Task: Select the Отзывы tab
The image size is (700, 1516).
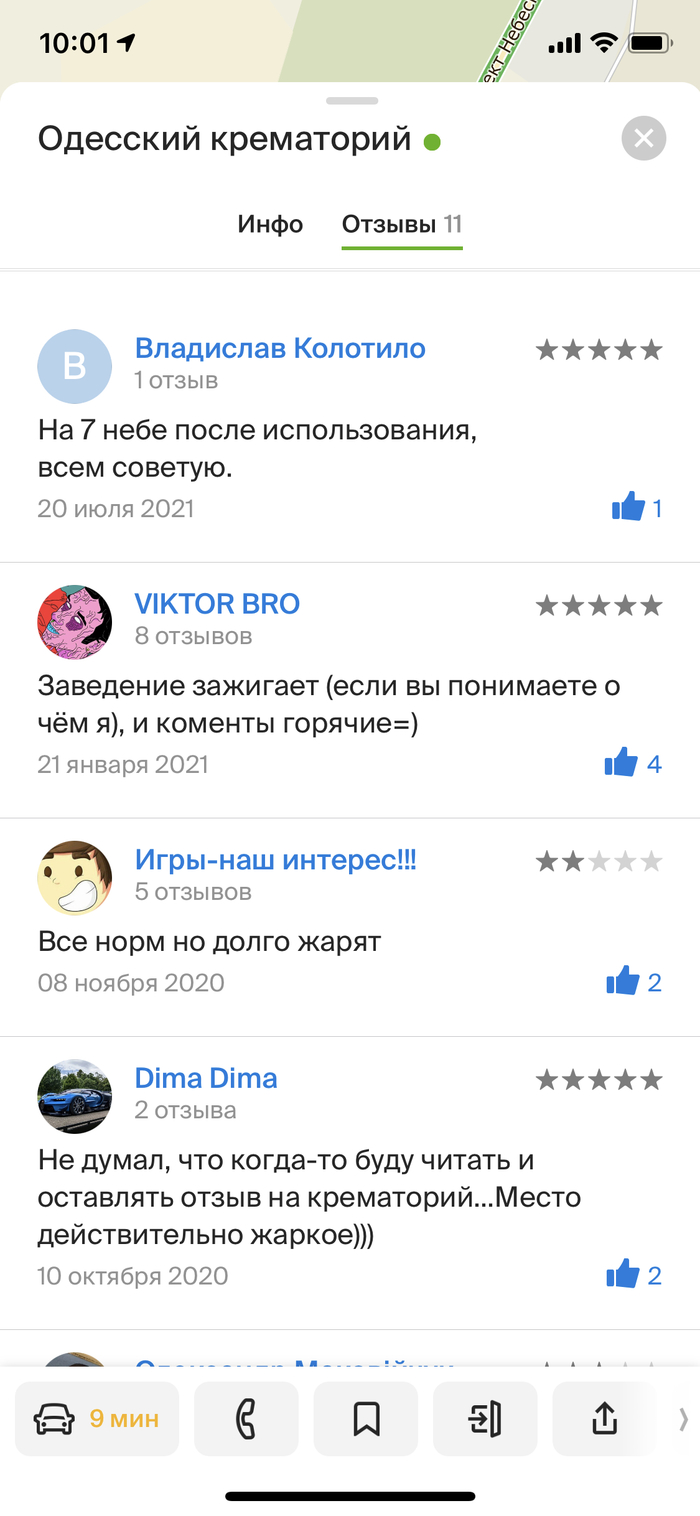Action: pos(401,224)
